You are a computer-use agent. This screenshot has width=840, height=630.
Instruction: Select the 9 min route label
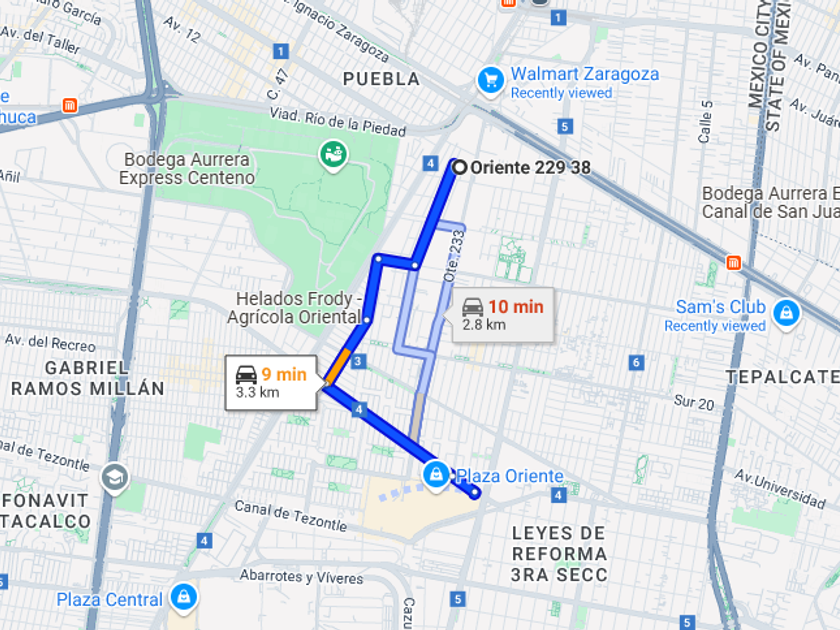[x=272, y=382]
